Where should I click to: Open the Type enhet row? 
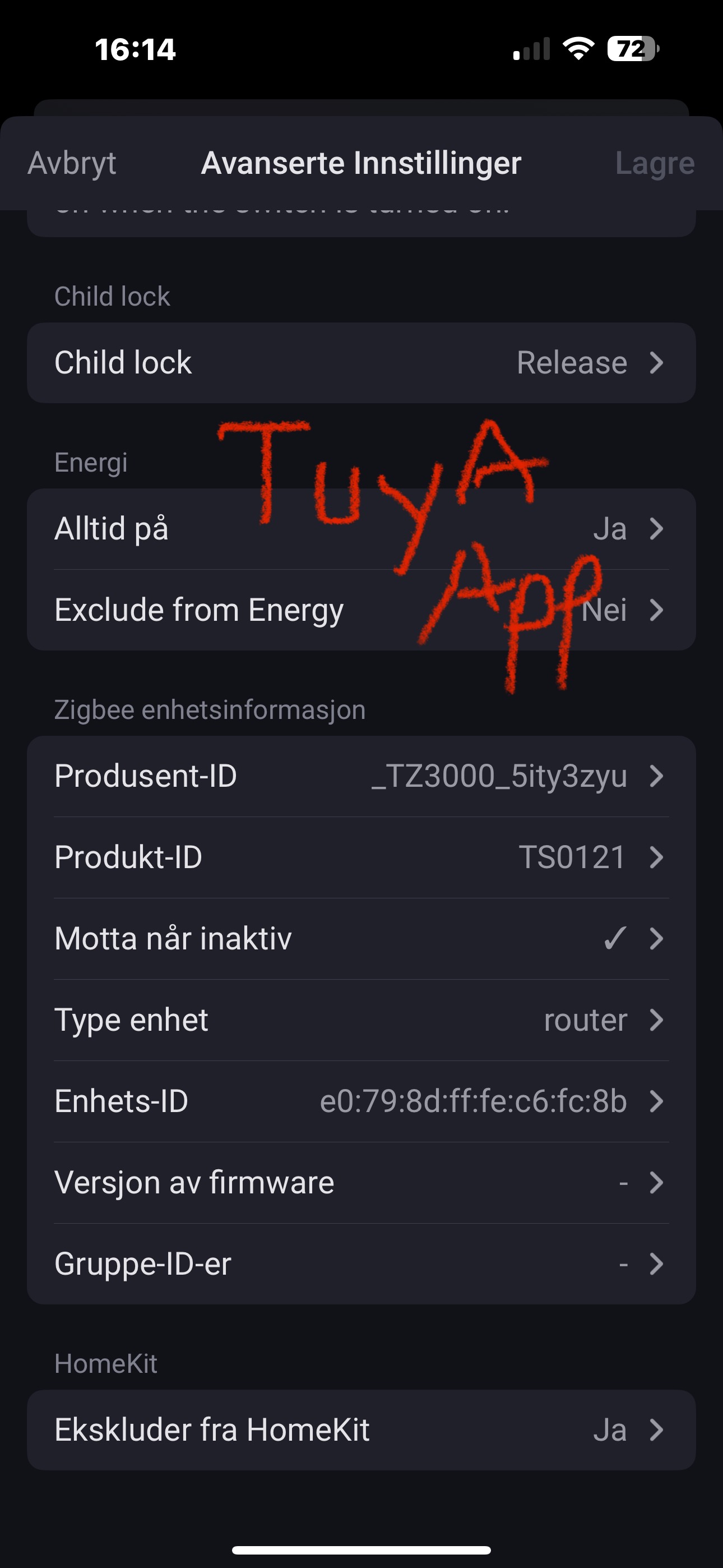(x=361, y=1020)
